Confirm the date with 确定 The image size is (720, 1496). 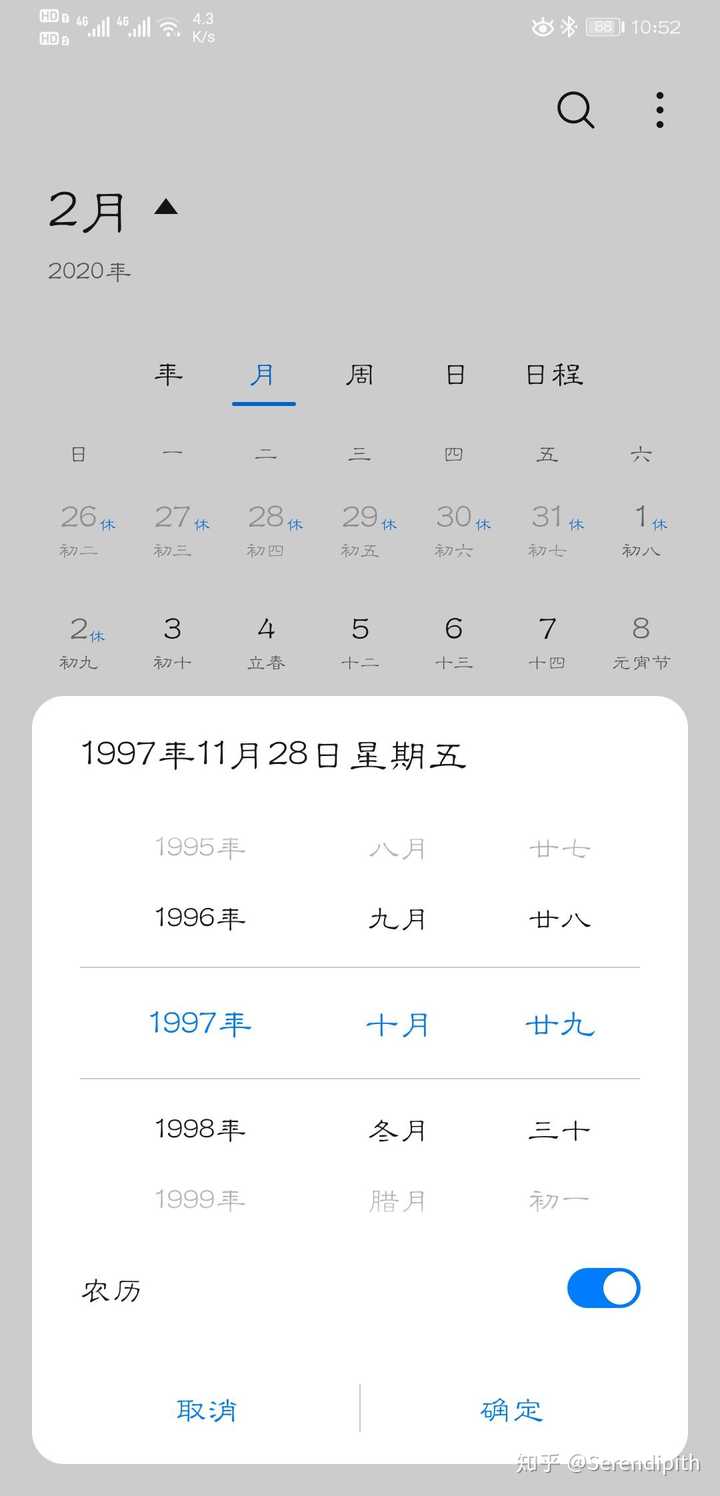510,1410
